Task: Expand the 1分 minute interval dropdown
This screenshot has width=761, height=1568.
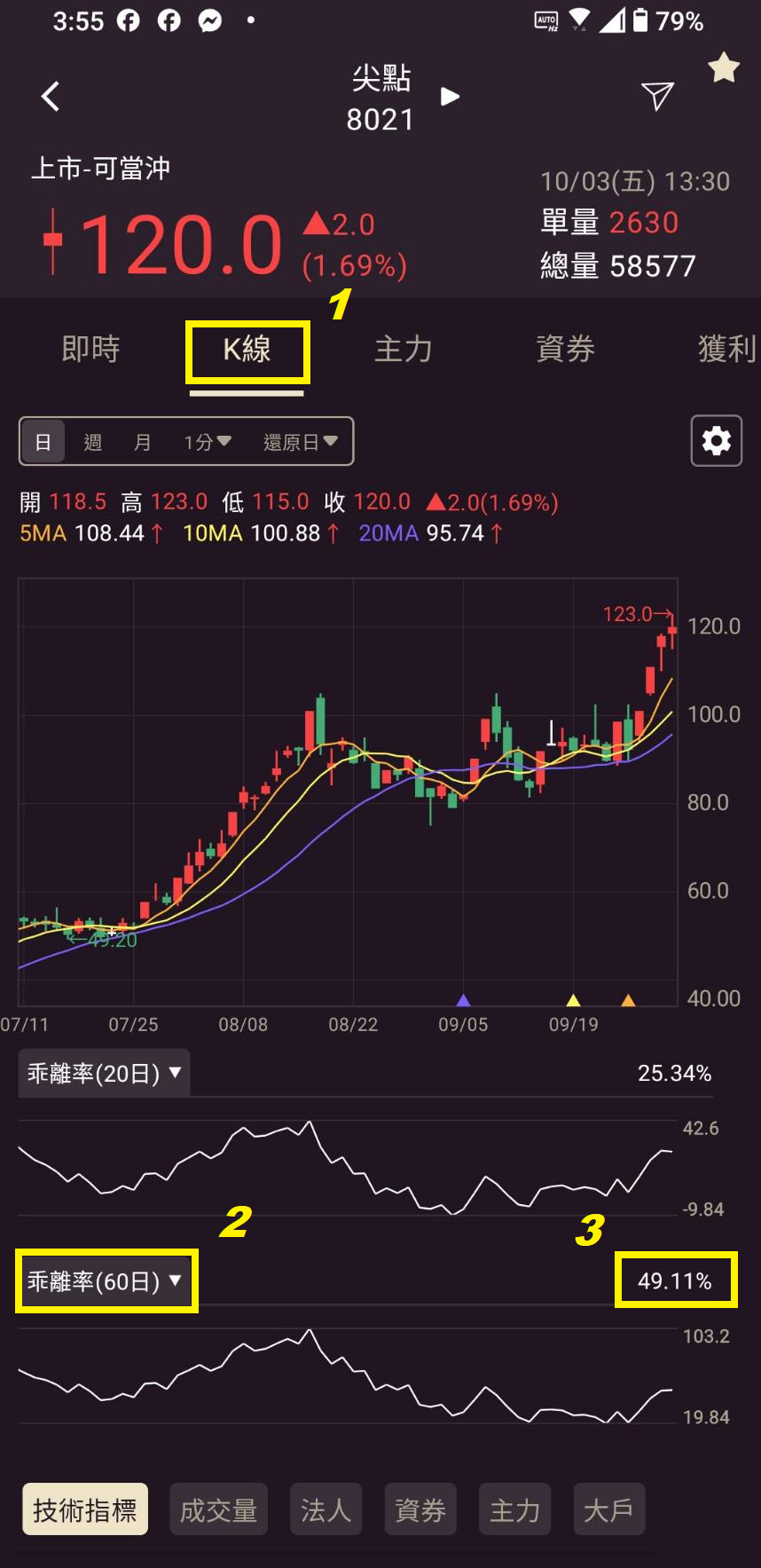Action: tap(208, 442)
